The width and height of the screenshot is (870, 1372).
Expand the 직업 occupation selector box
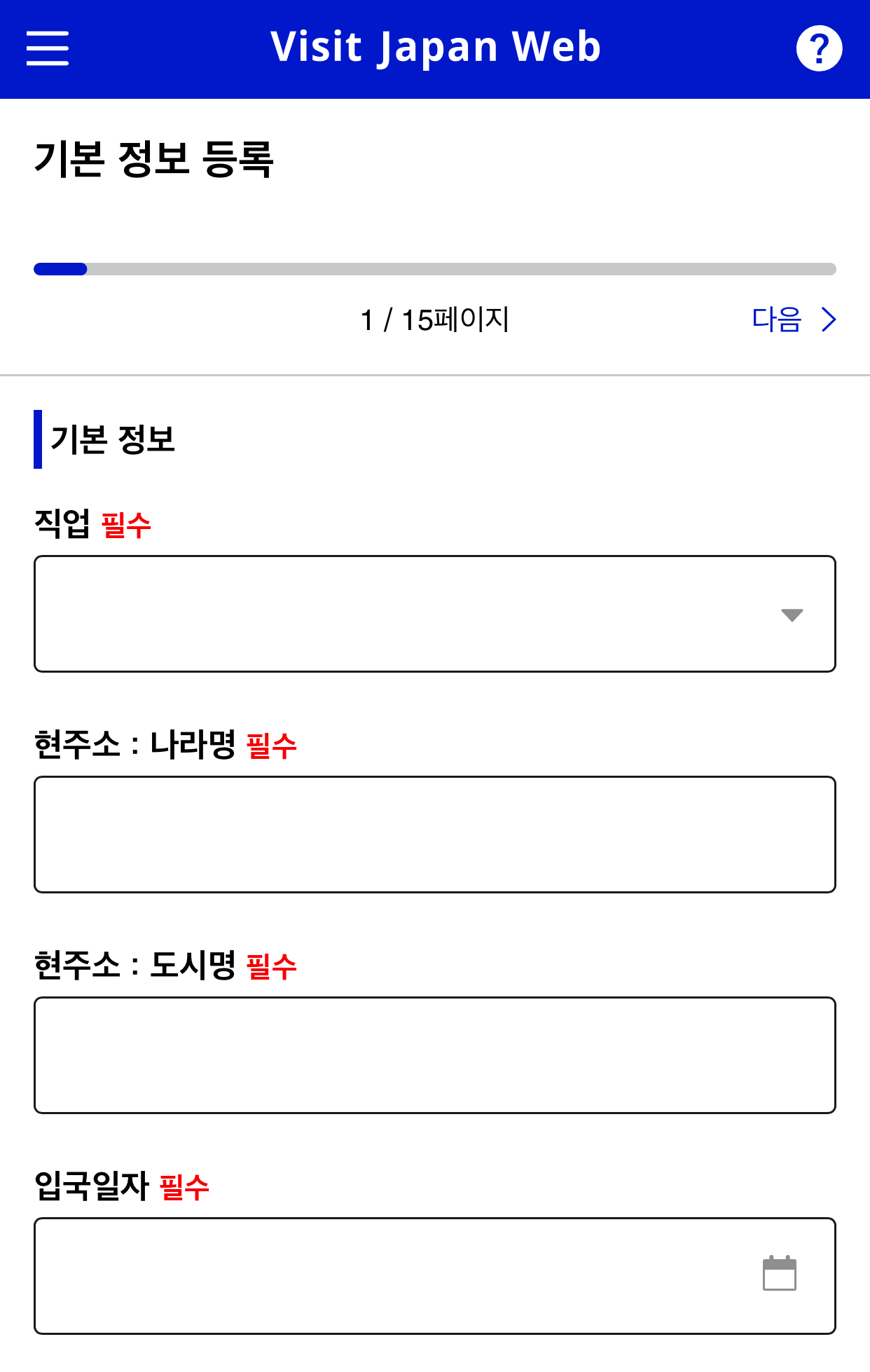point(434,614)
